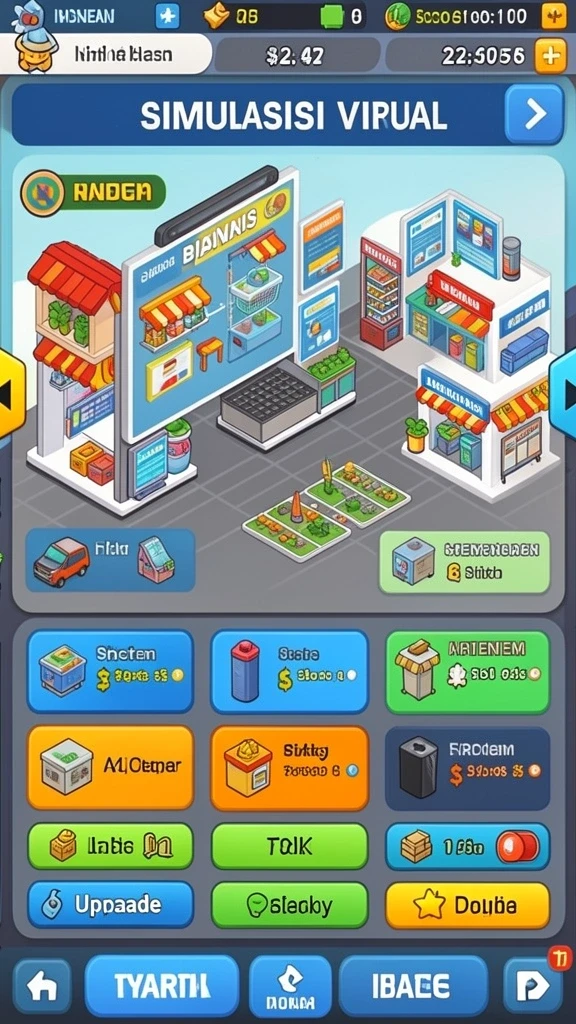
Task: Tap the yellow plus next to 22:5056
Action: point(551,56)
